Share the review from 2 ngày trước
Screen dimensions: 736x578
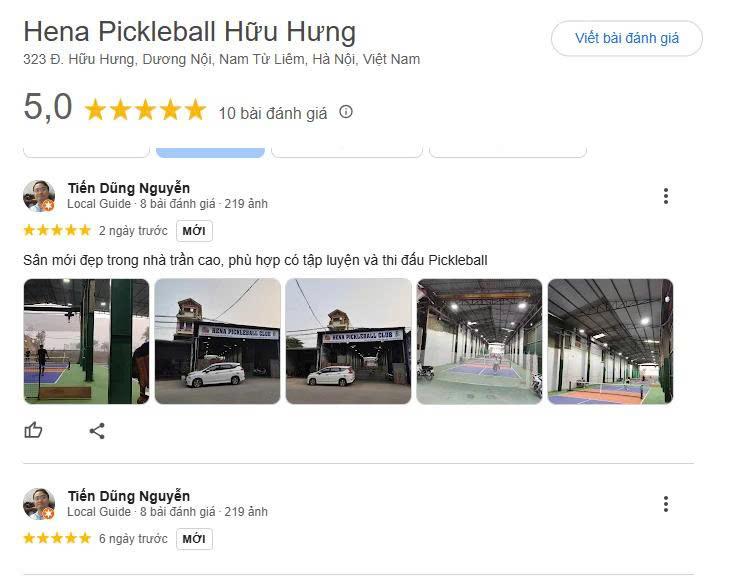[97, 431]
